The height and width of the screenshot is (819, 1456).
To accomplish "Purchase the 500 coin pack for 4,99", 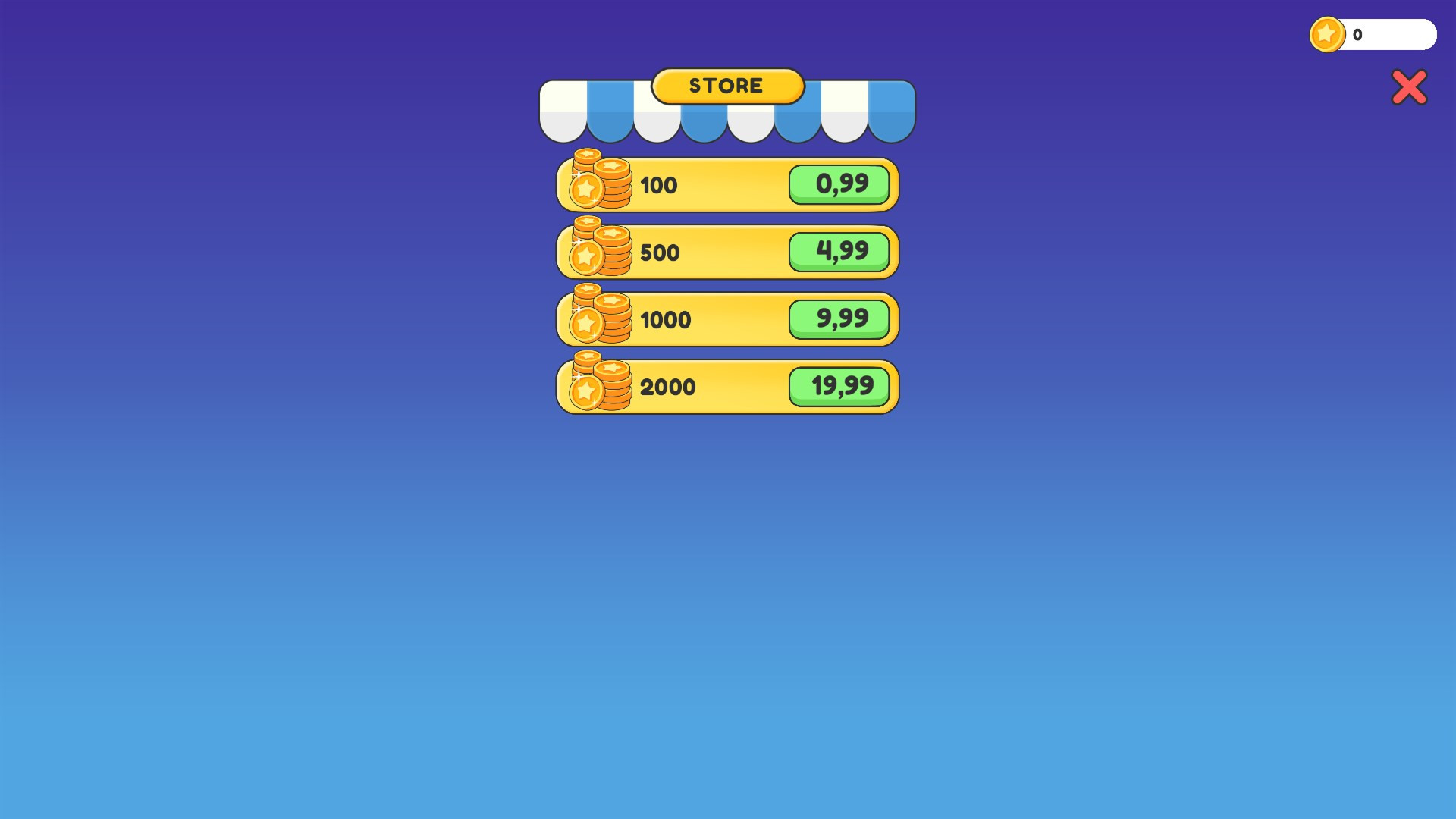I will click(x=839, y=252).
